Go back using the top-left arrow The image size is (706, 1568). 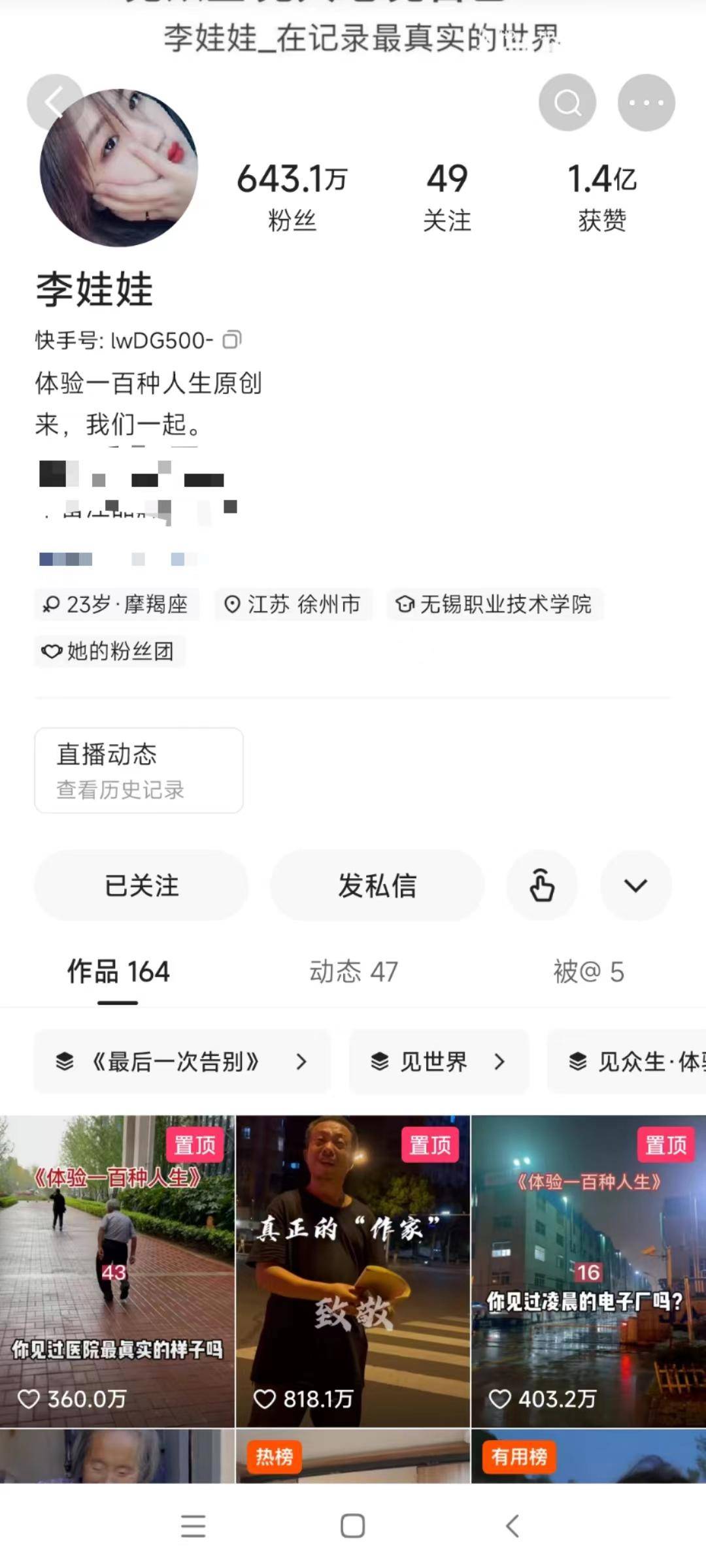[55, 103]
